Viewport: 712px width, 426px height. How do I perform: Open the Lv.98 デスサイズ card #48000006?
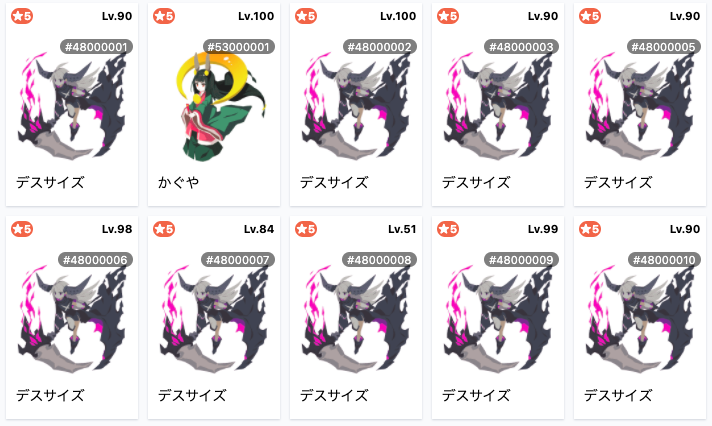coord(71,317)
